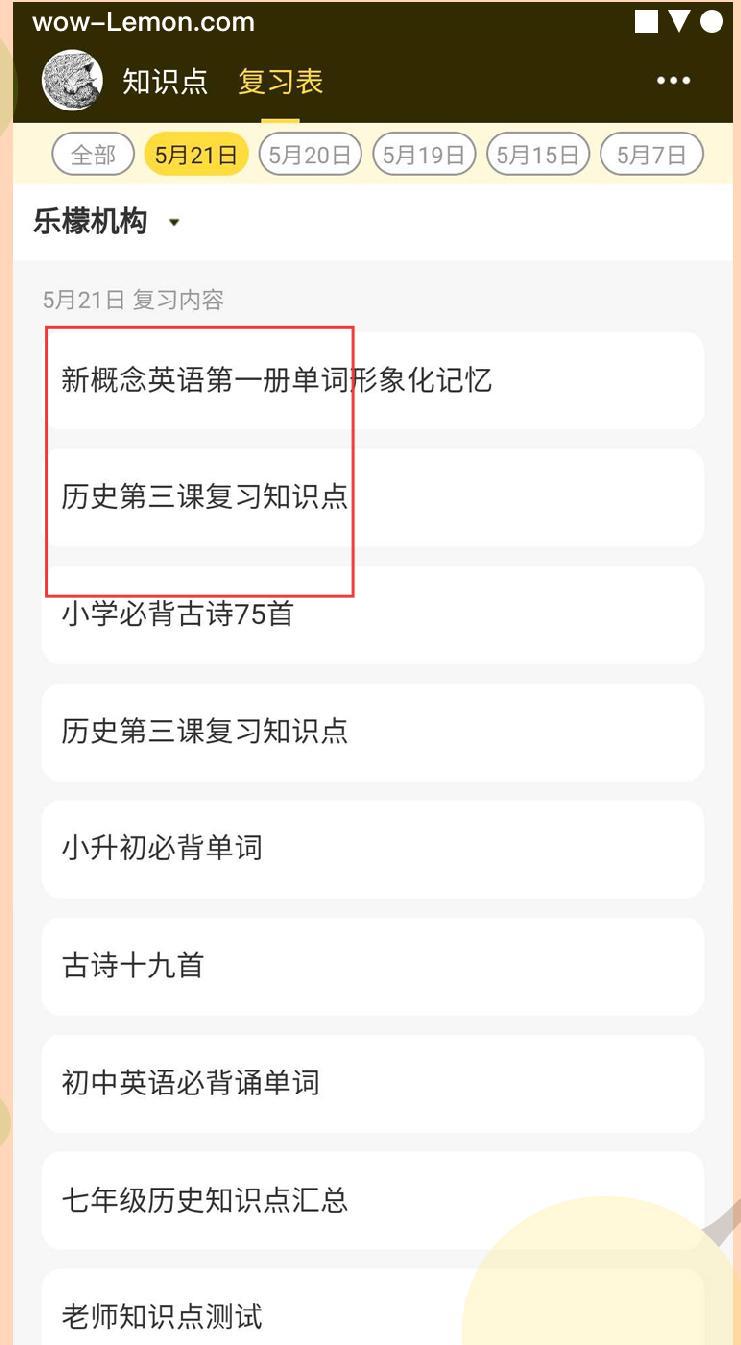View the 古诗十九首 review item
Screen dimensions: 741x1345
pos(373,965)
